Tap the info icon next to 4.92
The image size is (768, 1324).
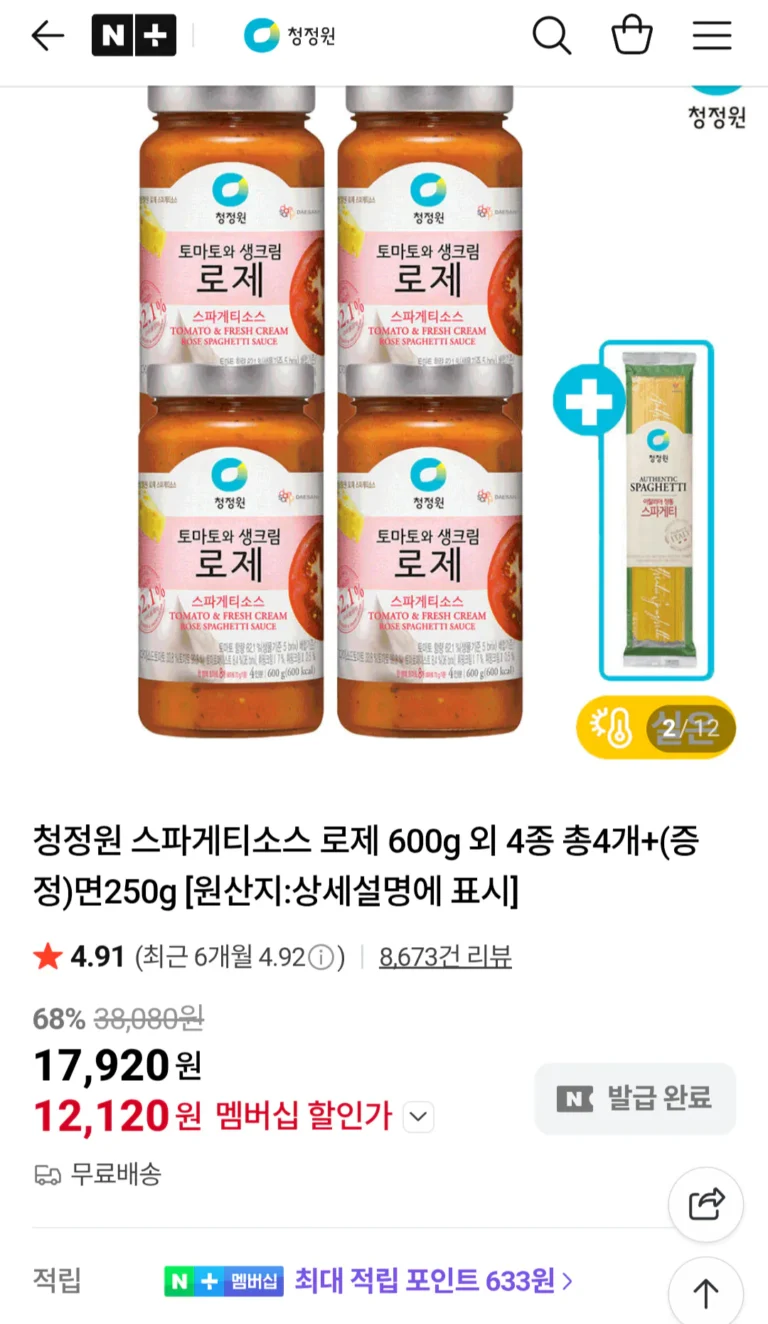pos(321,957)
